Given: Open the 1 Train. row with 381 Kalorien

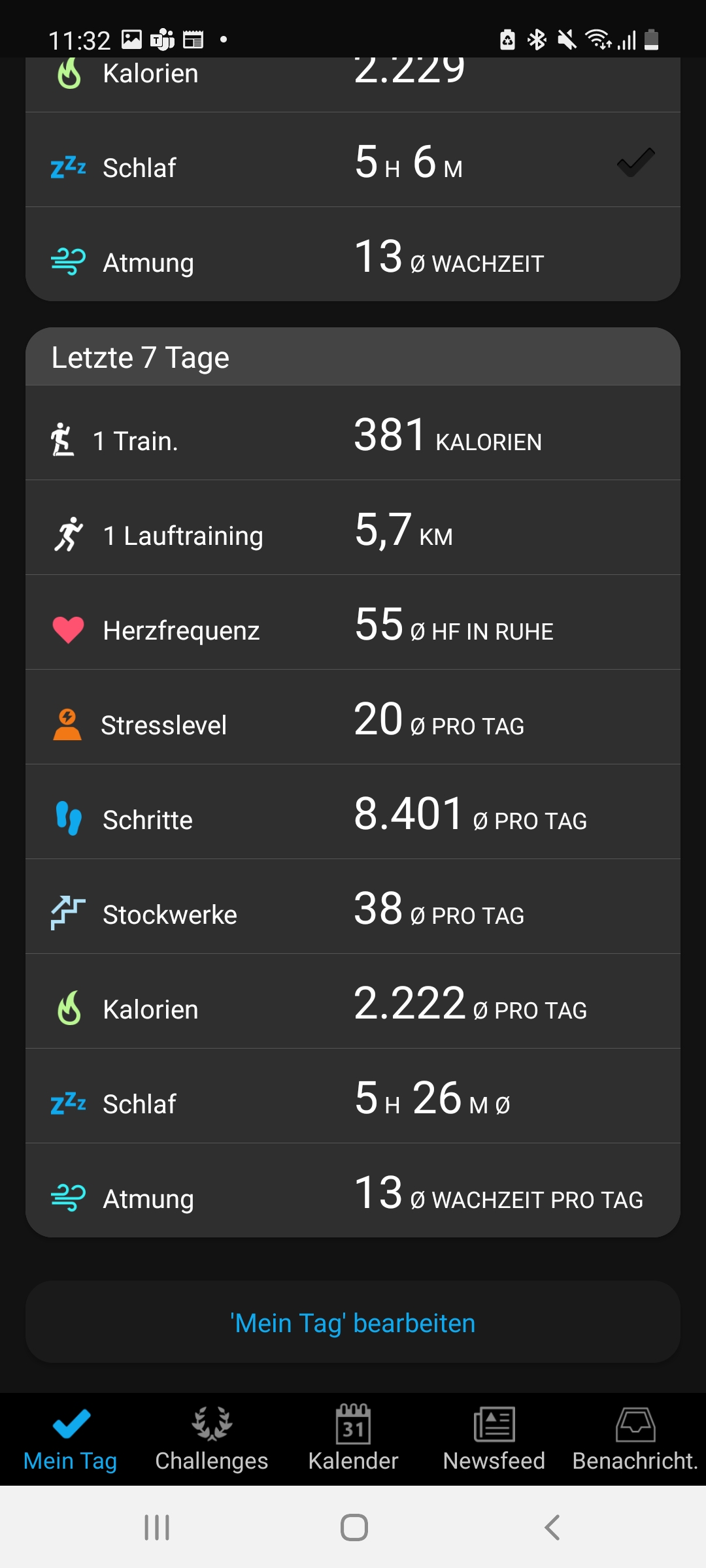Looking at the screenshot, I should (353, 433).
